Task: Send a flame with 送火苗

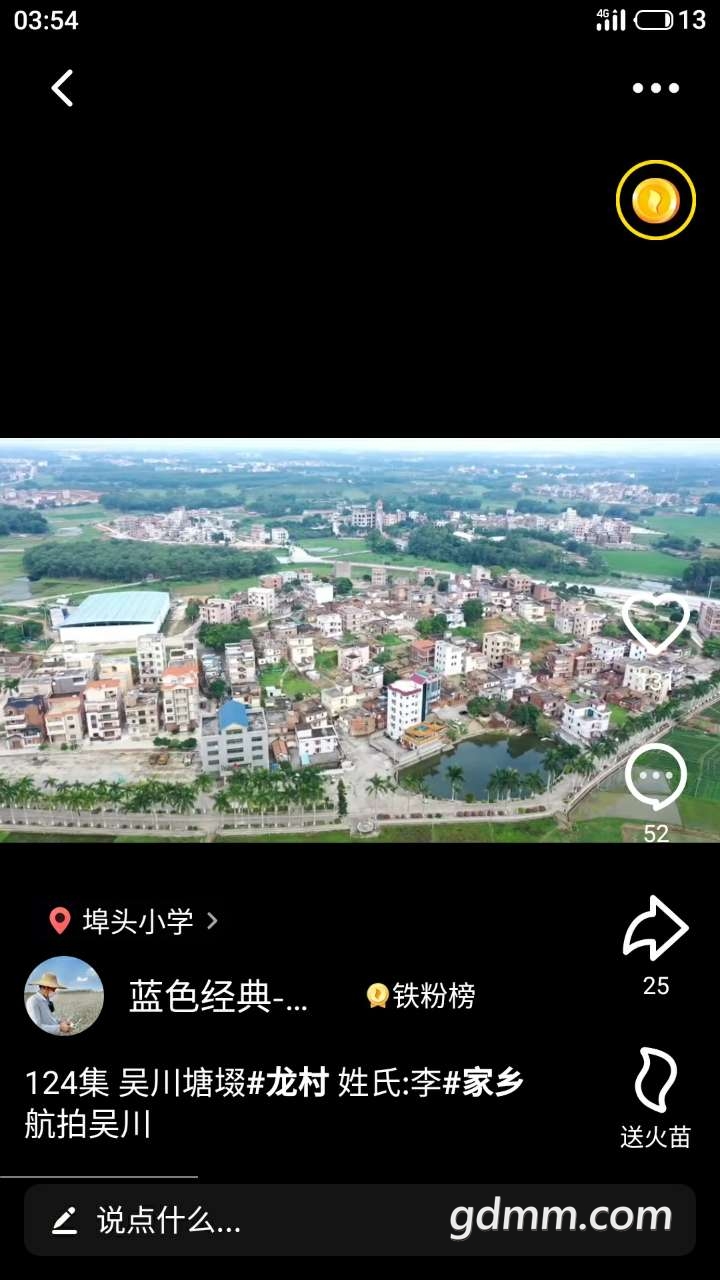Action: pyautogui.click(x=655, y=1095)
